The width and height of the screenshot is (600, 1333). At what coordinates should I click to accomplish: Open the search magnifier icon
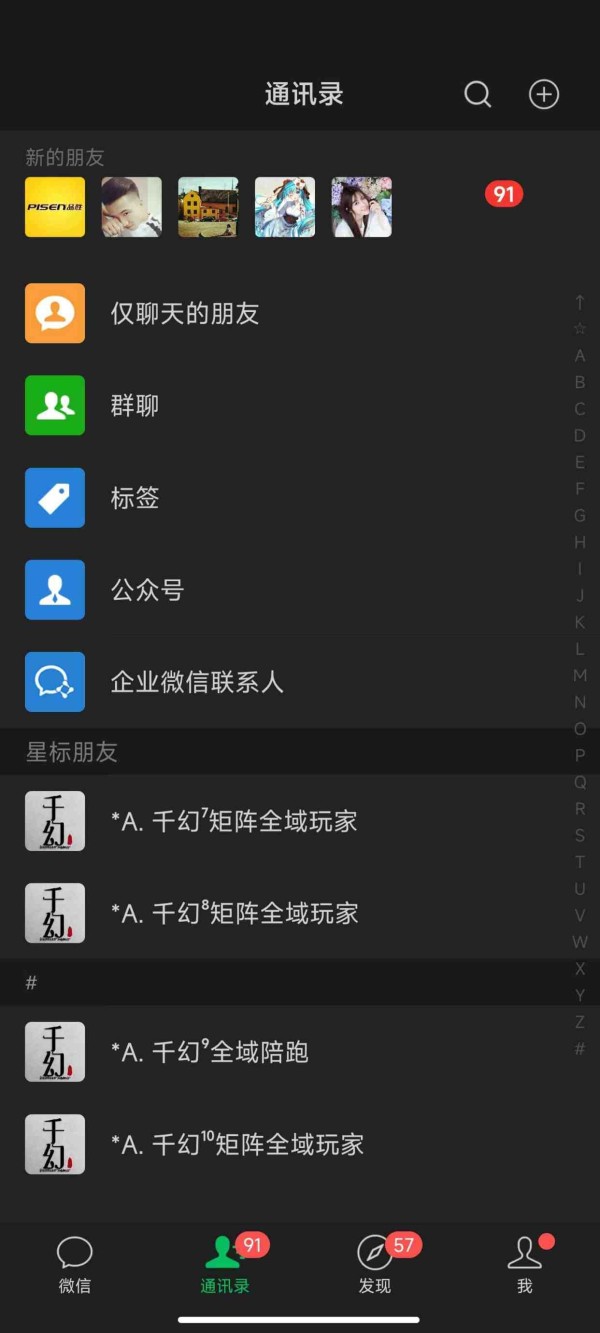tap(478, 94)
